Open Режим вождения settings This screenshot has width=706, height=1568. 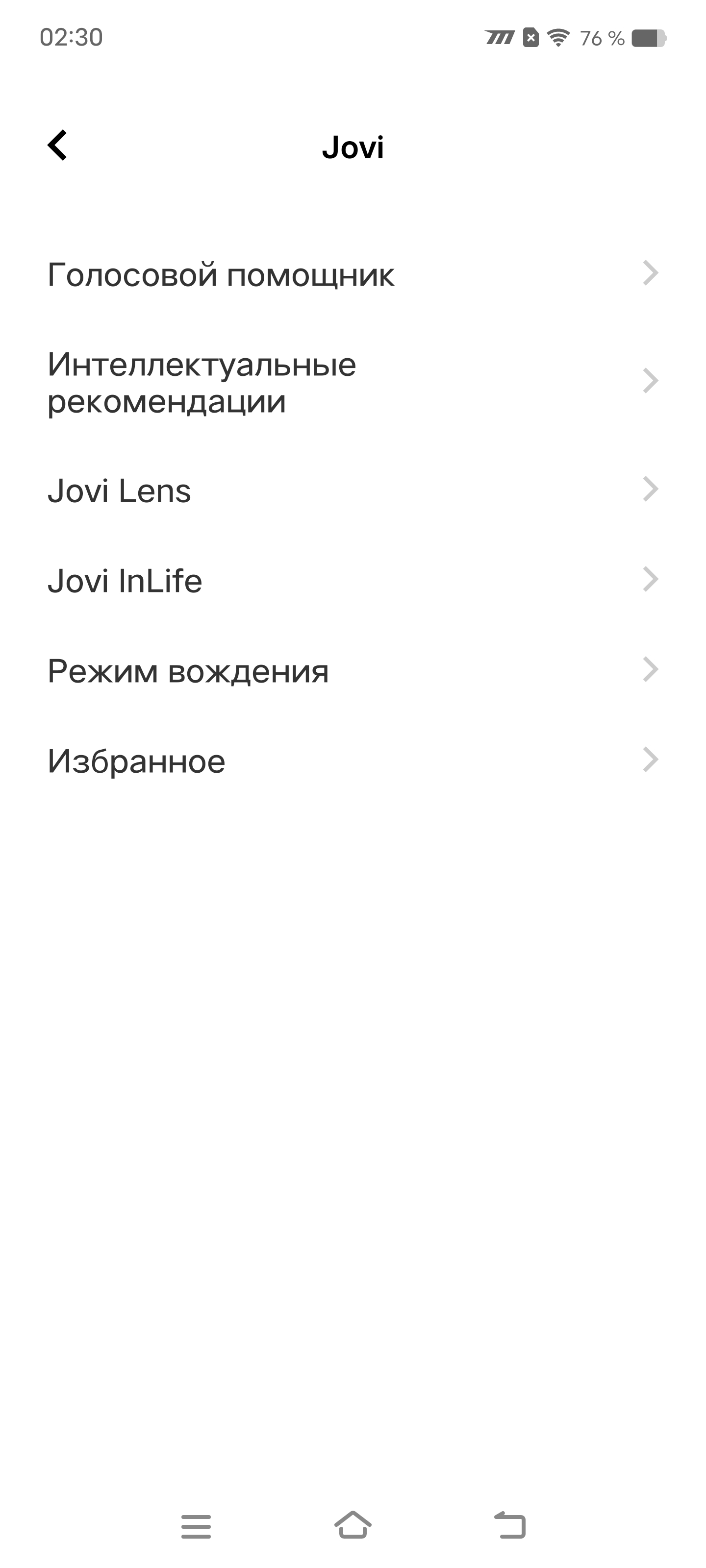tap(353, 671)
